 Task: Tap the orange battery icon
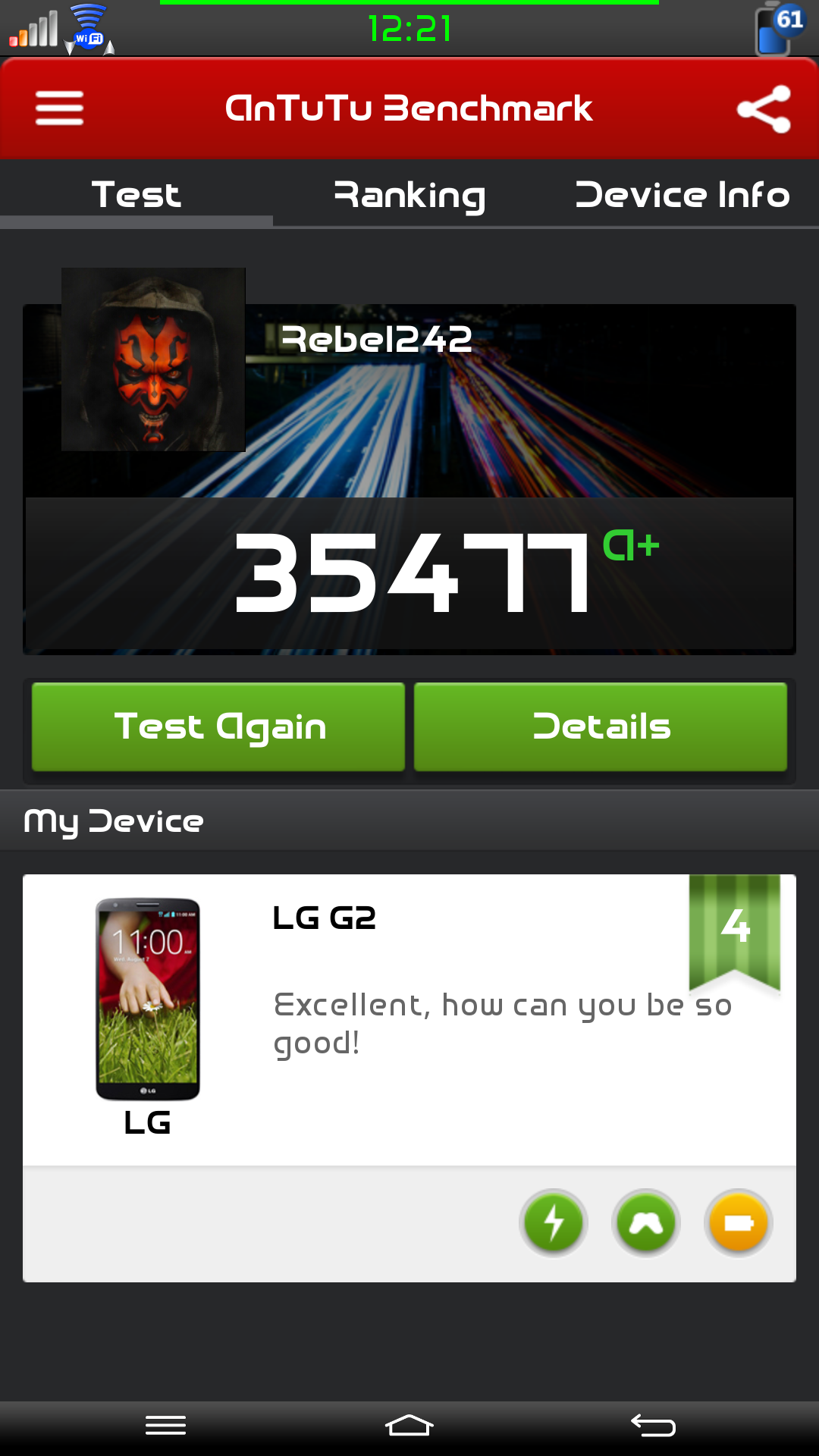coord(738,1222)
